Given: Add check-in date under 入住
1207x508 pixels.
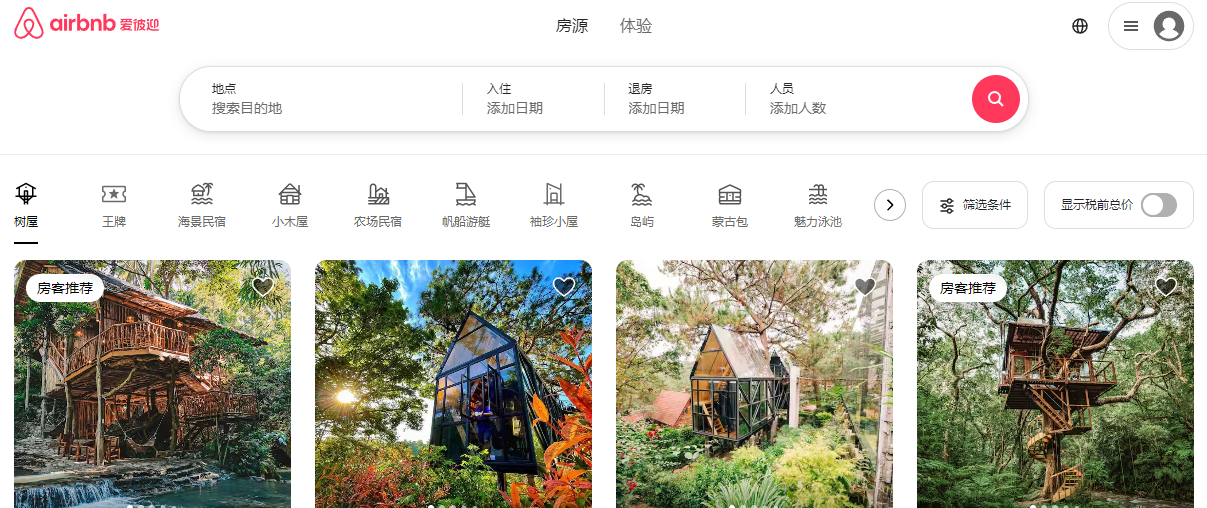Looking at the screenshot, I should [530, 99].
